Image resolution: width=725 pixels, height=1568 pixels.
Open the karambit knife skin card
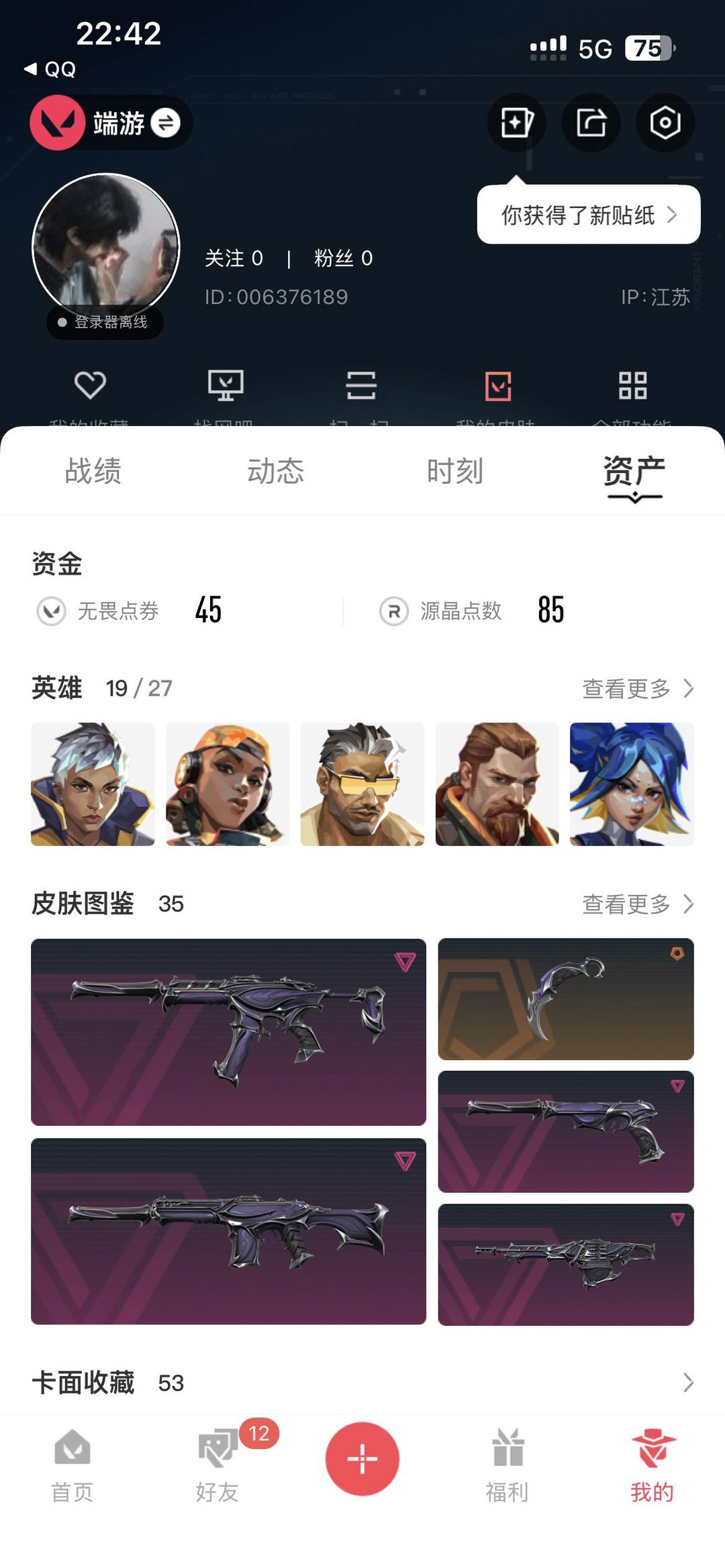[x=565, y=998]
